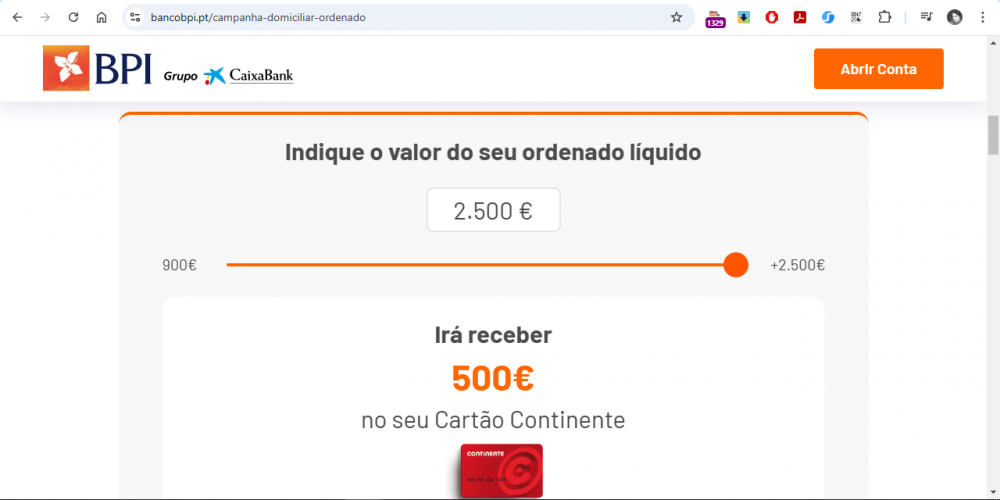Edit the salary value field
The width and height of the screenshot is (1000, 500).
tap(493, 211)
